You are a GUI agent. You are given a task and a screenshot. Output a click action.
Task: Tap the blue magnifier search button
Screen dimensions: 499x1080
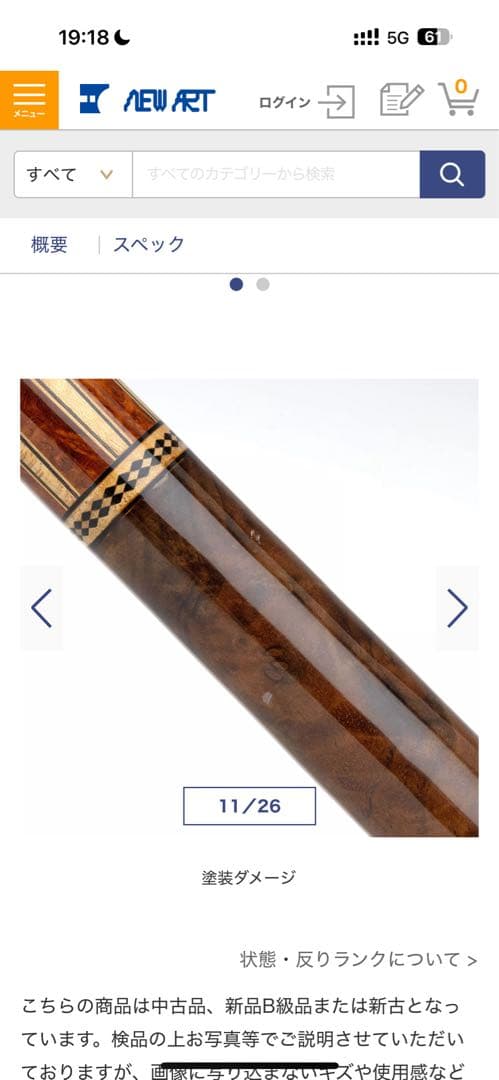coord(452,174)
